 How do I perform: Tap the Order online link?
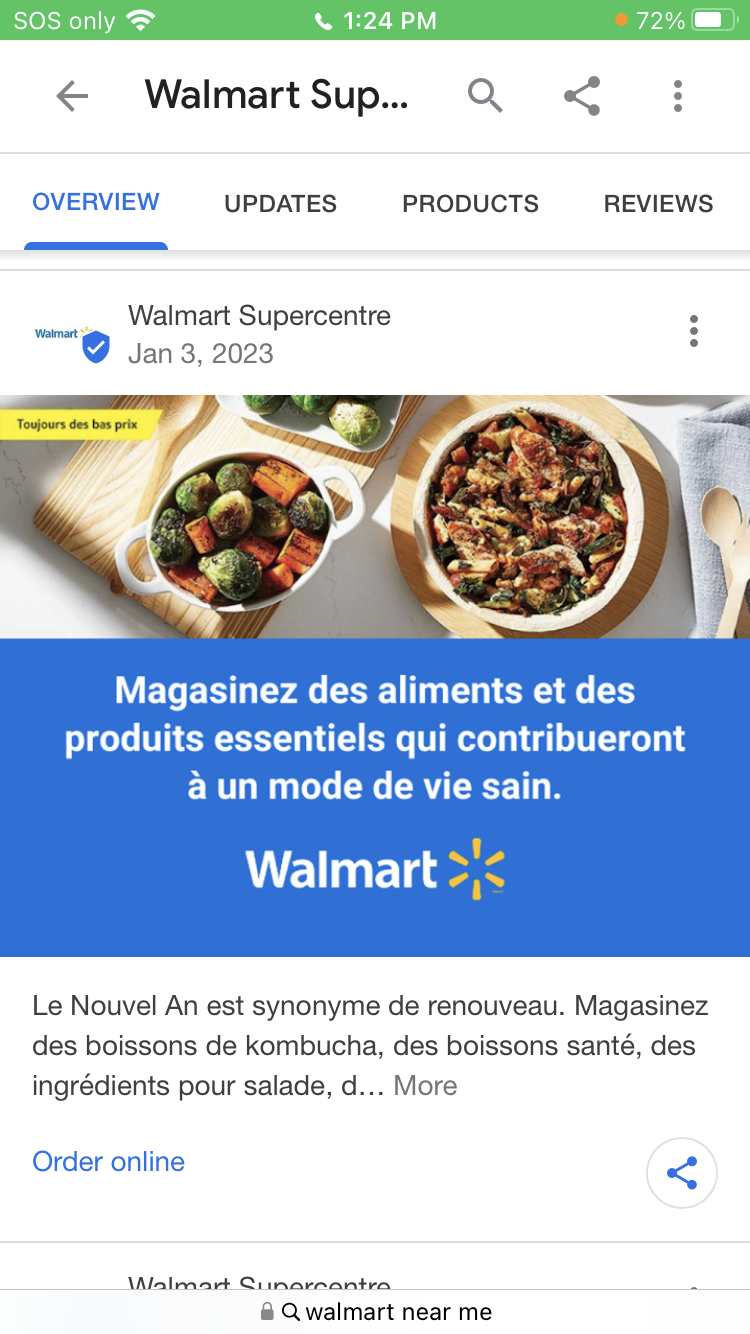[109, 1162]
